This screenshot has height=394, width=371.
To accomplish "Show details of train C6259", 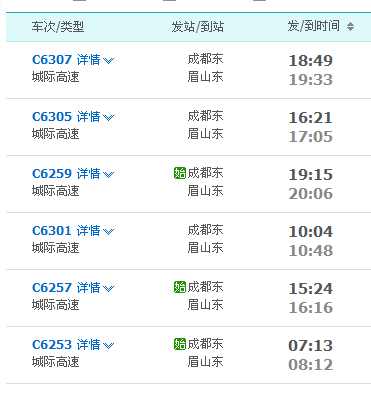I will coord(95,174).
